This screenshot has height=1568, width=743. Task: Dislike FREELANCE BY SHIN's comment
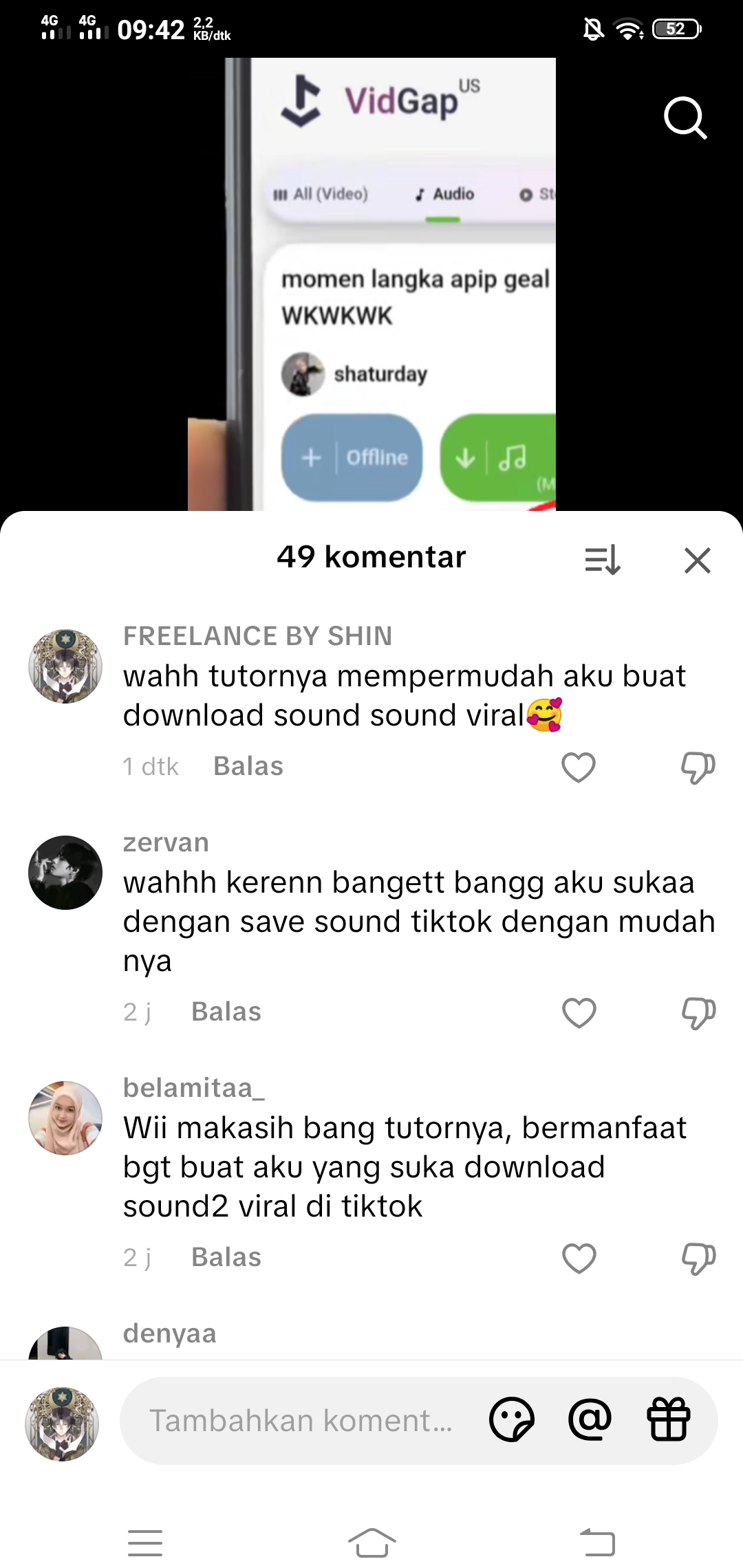698,767
